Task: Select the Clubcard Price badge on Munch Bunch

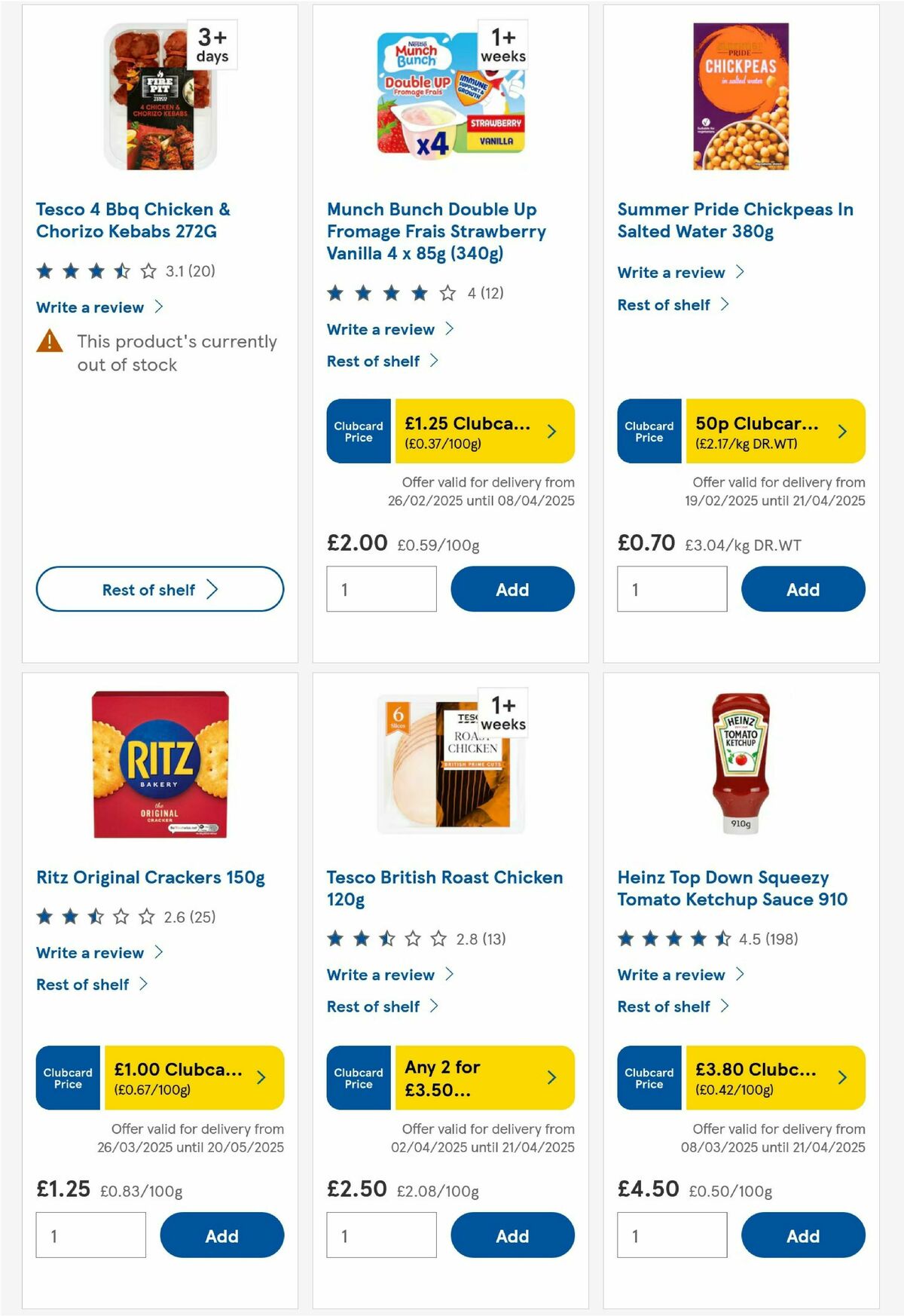Action: [358, 431]
